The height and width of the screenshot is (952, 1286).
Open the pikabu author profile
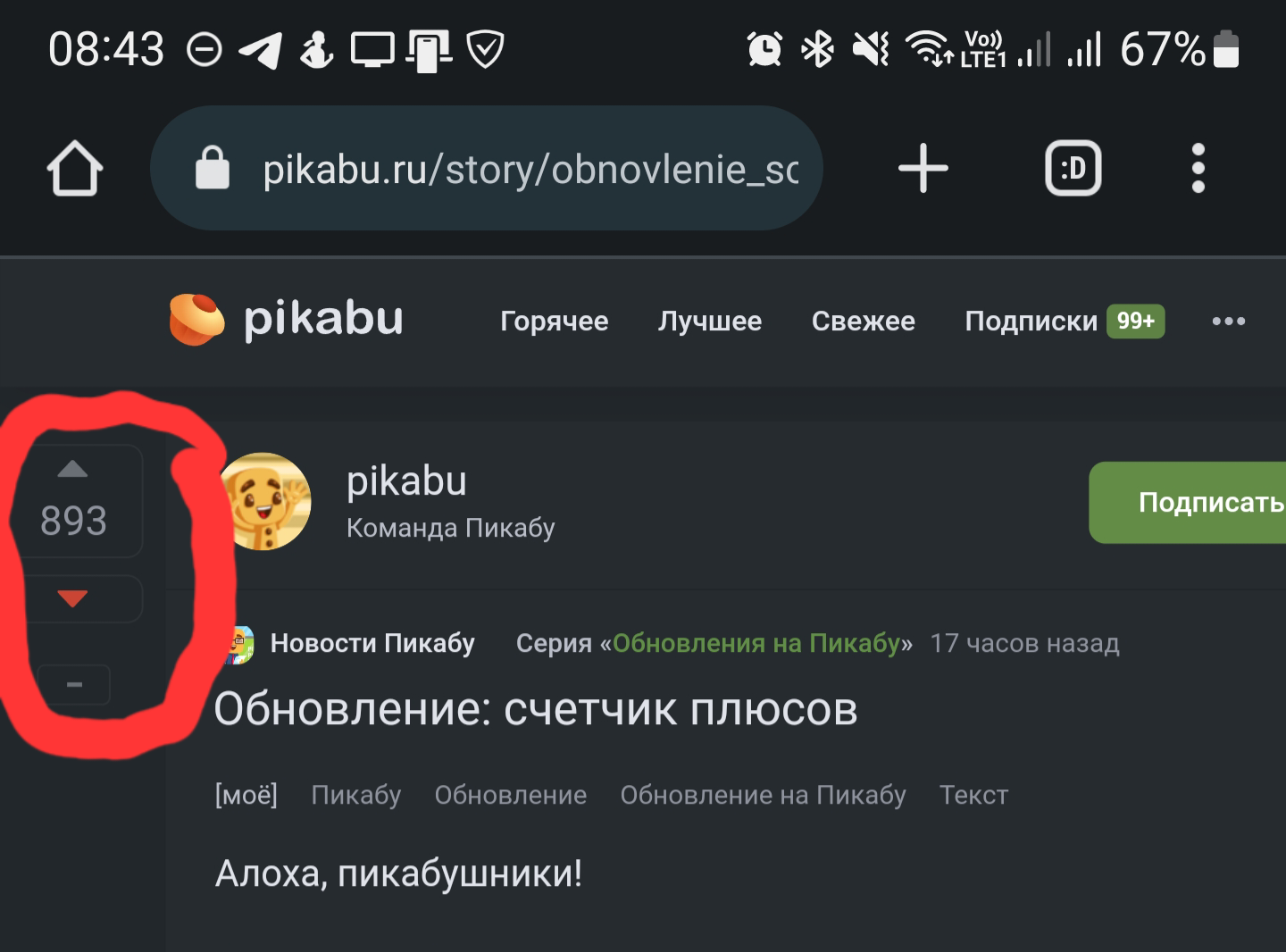406,482
